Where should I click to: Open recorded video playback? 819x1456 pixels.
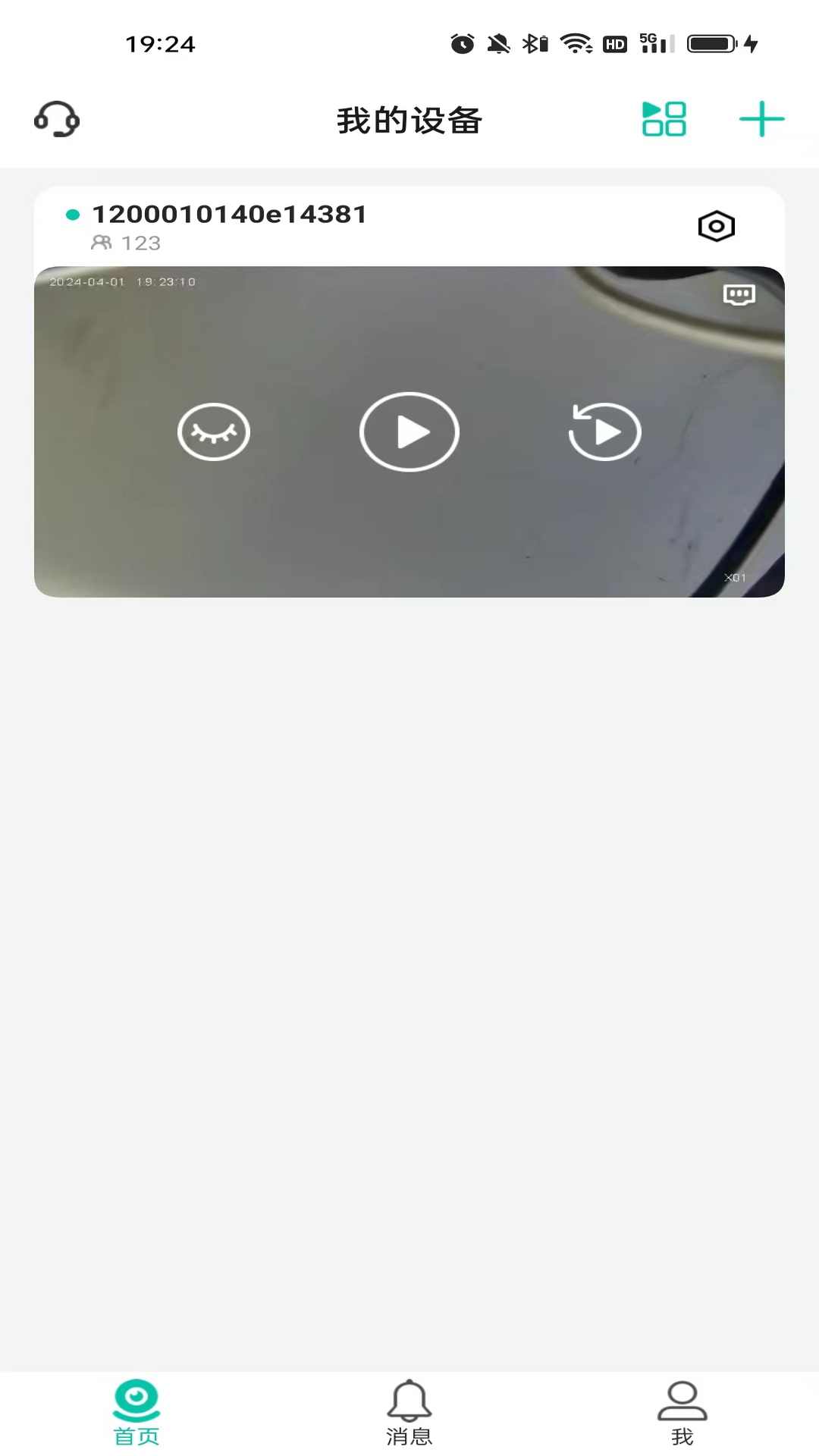tap(604, 431)
